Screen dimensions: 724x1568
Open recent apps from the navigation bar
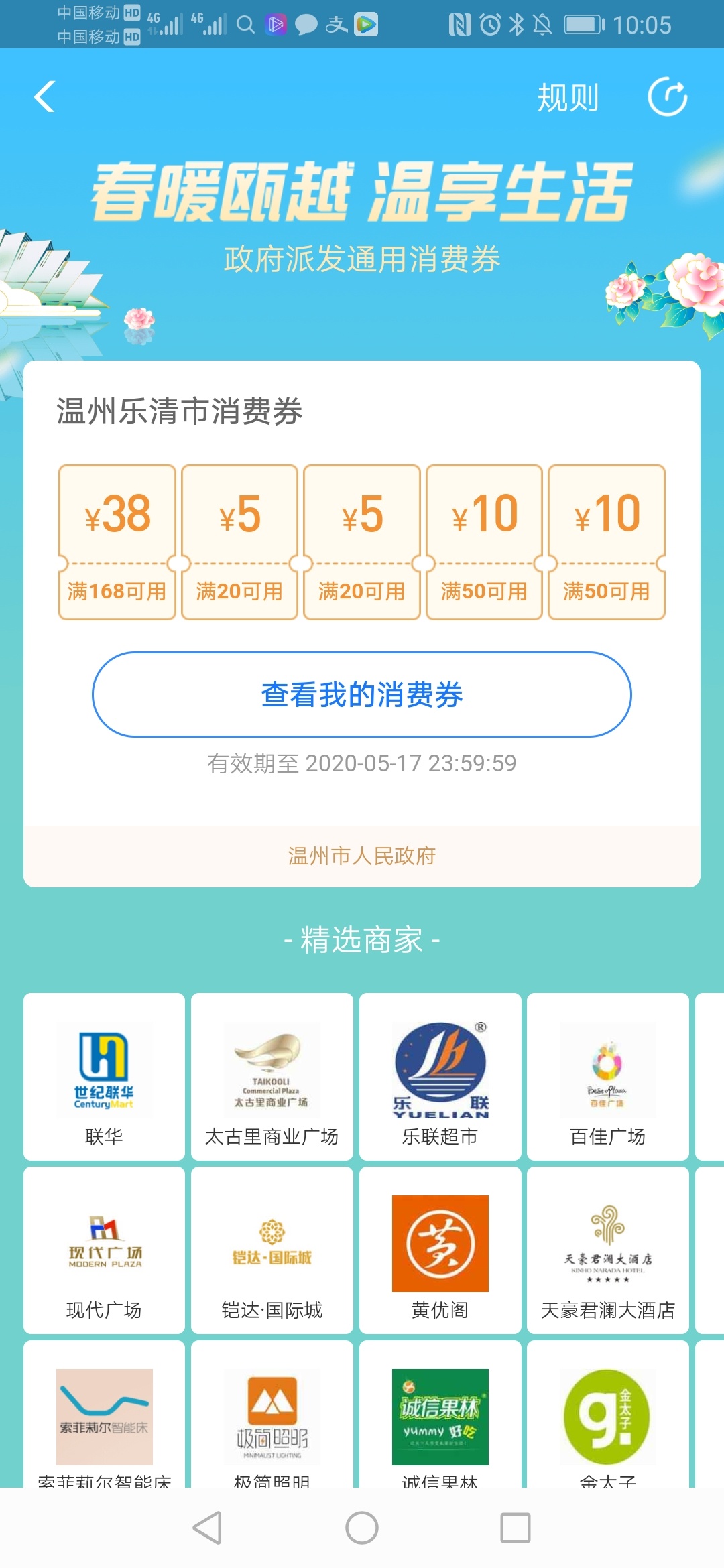516,1528
